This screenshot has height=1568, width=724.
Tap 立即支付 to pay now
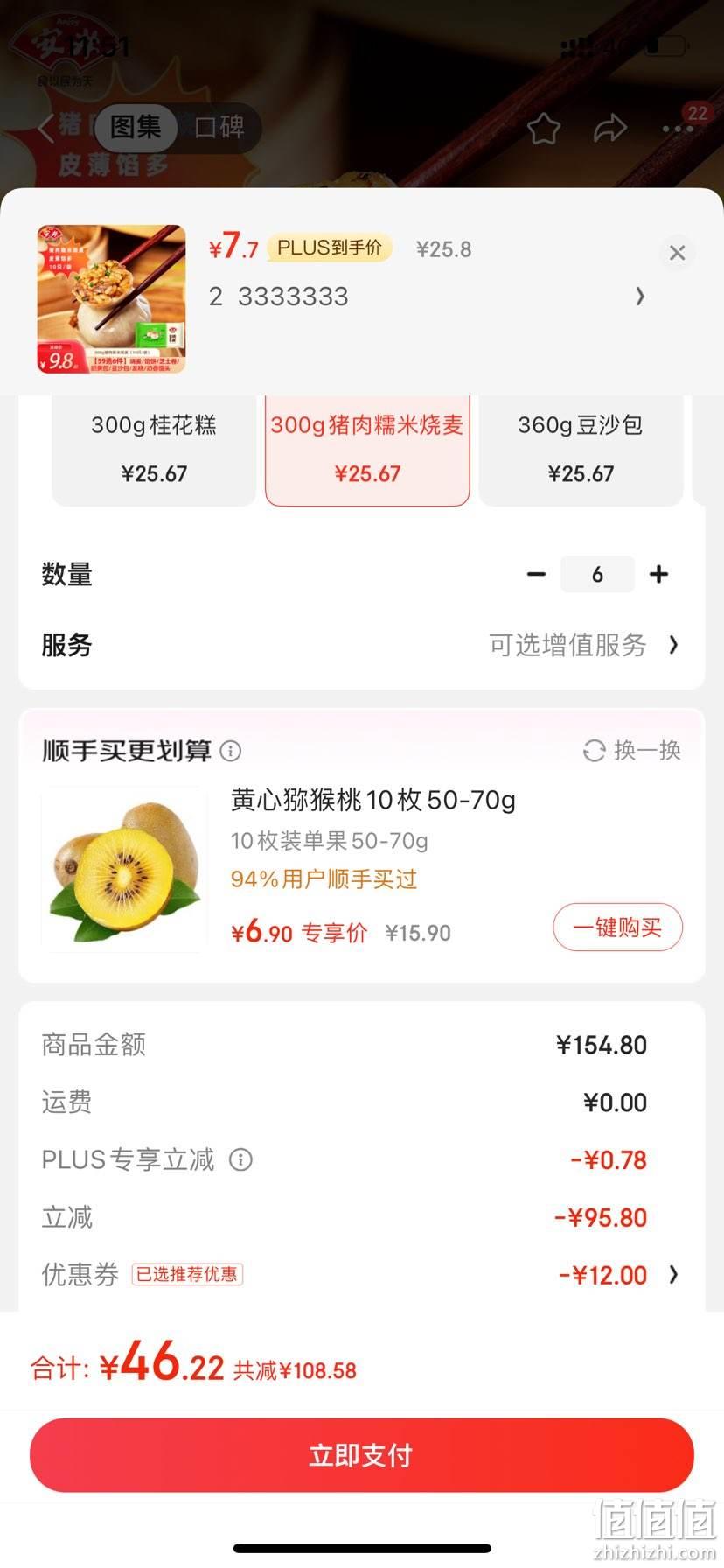tap(361, 1455)
